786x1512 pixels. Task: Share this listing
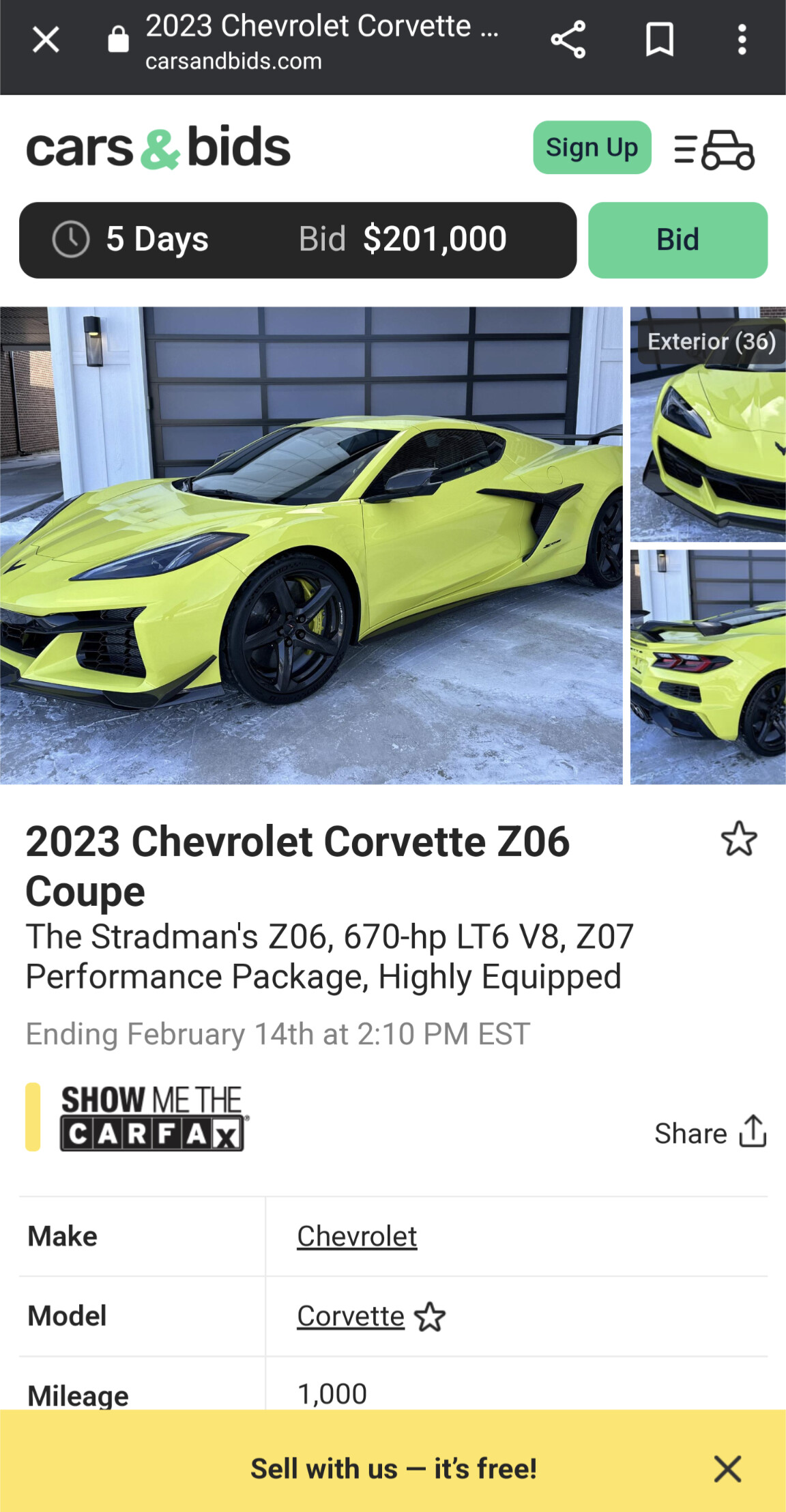click(x=710, y=1133)
